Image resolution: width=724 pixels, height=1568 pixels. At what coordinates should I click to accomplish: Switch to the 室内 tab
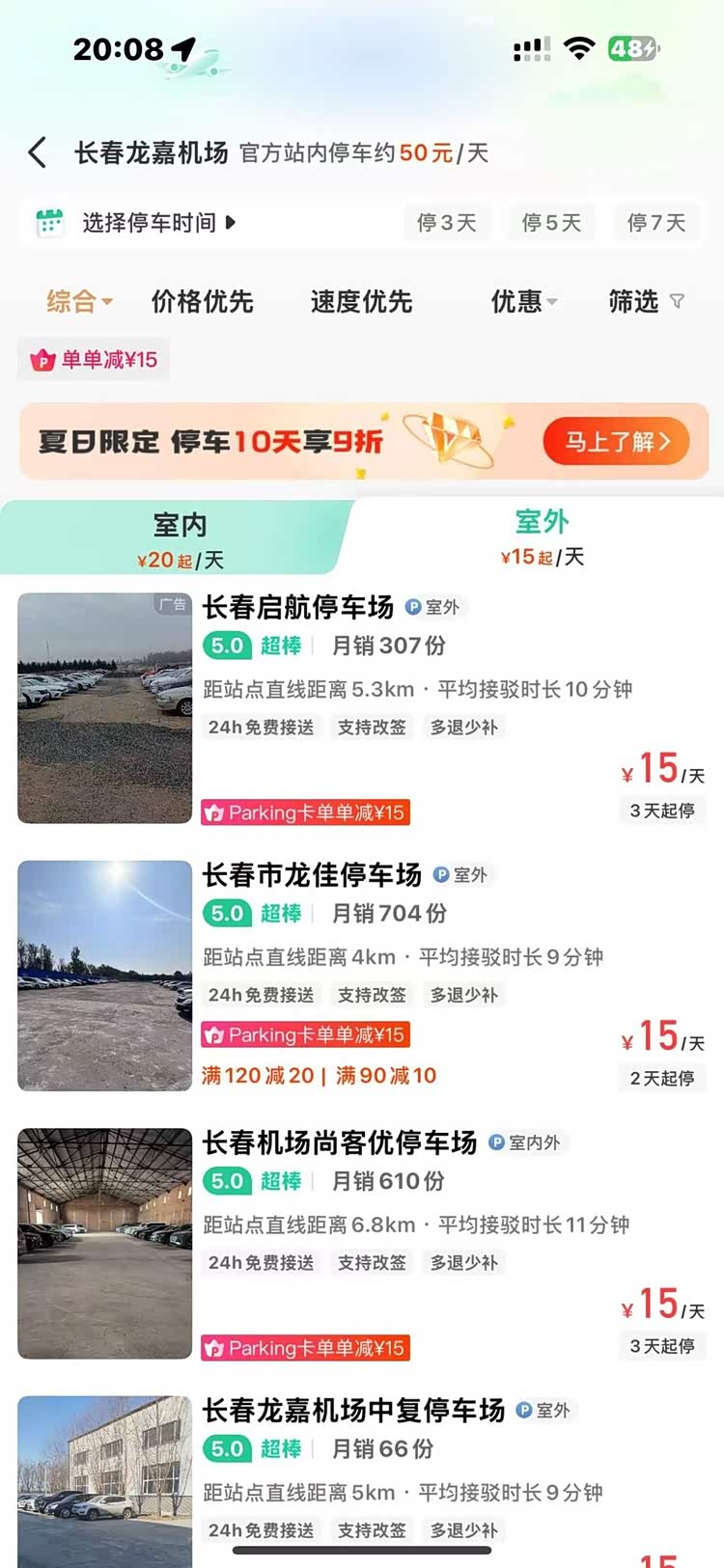tap(180, 538)
